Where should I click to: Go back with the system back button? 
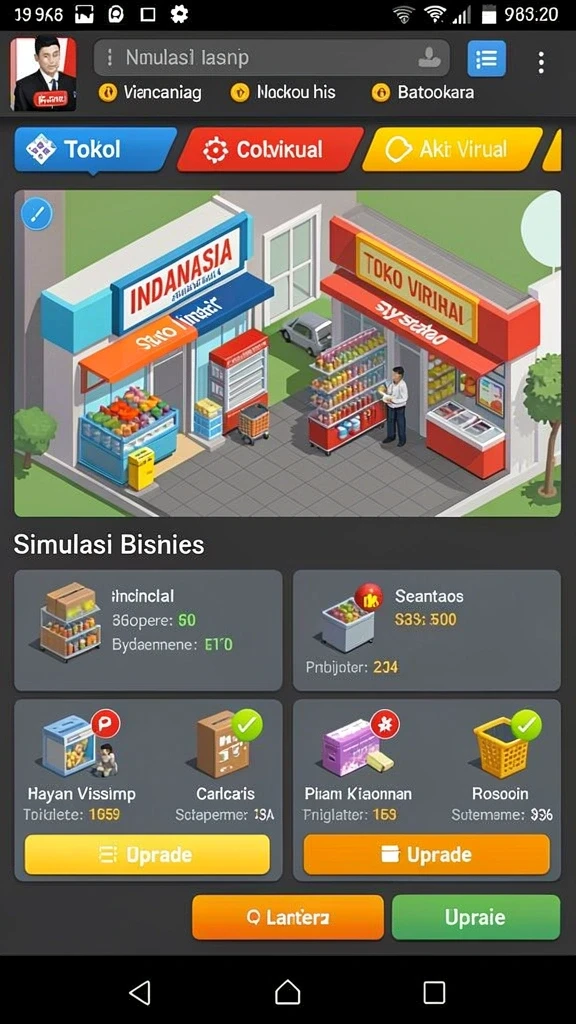140,992
